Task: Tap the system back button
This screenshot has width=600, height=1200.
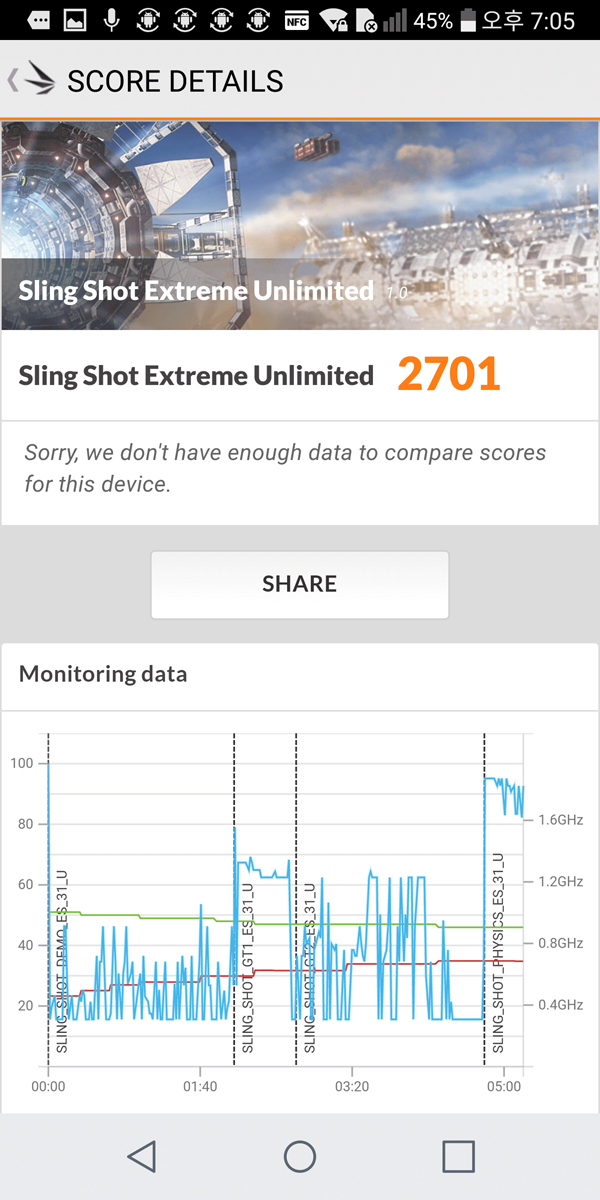Action: tap(142, 1157)
